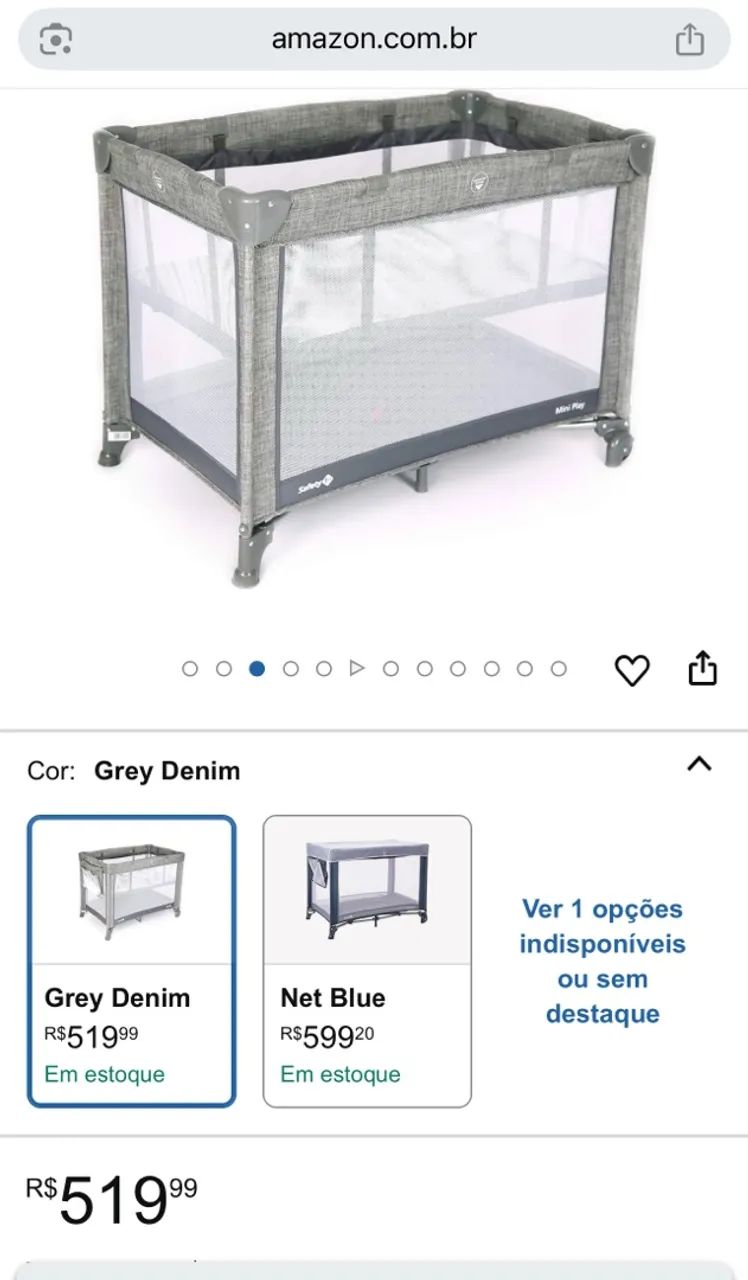
Task: Select the Grey Denim color option
Action: (x=132, y=961)
